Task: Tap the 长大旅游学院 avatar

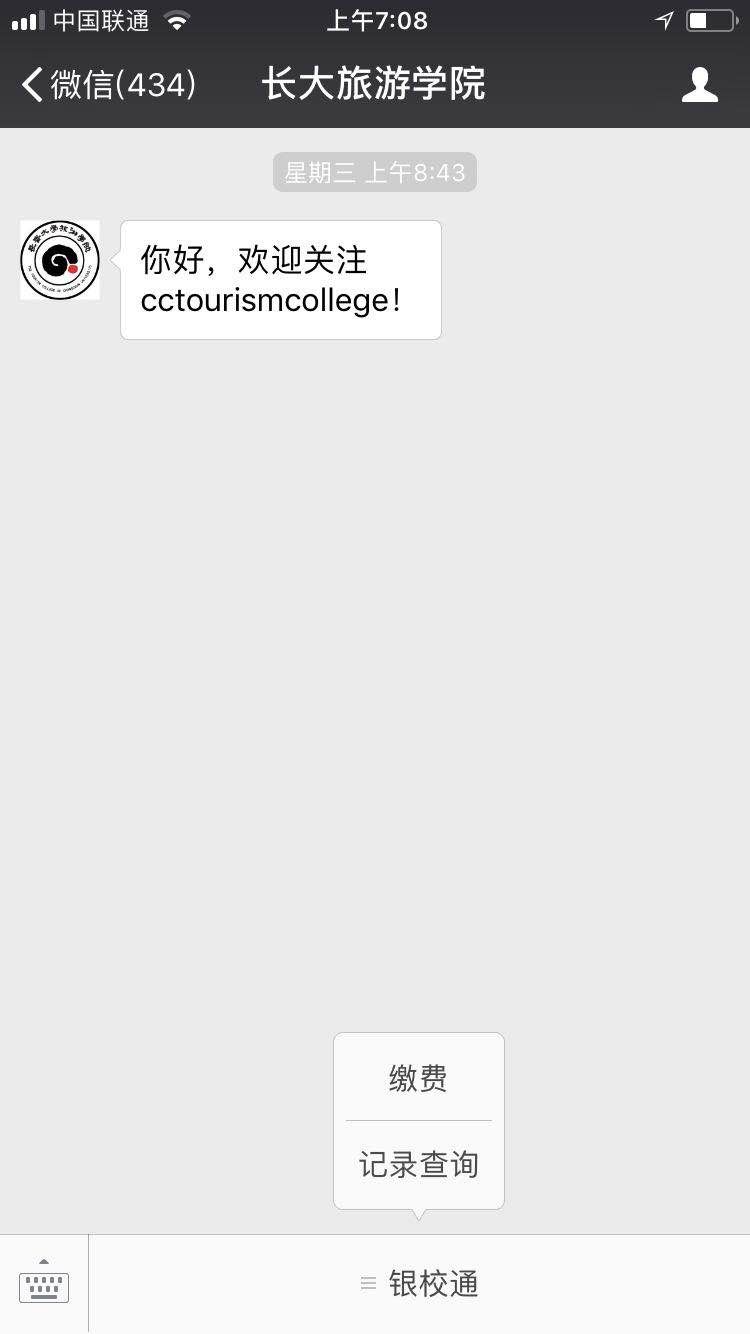Action: point(60,260)
